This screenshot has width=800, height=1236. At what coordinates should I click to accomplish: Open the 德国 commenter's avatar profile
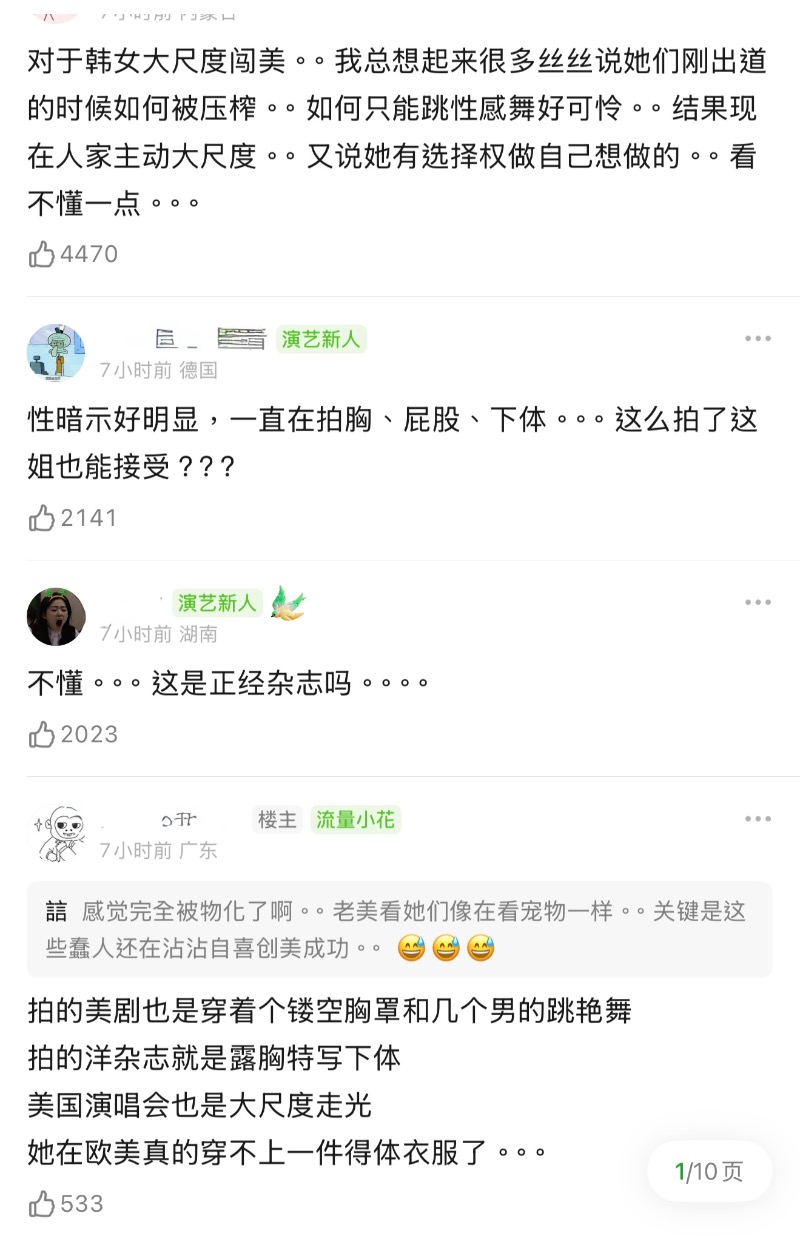[56, 353]
